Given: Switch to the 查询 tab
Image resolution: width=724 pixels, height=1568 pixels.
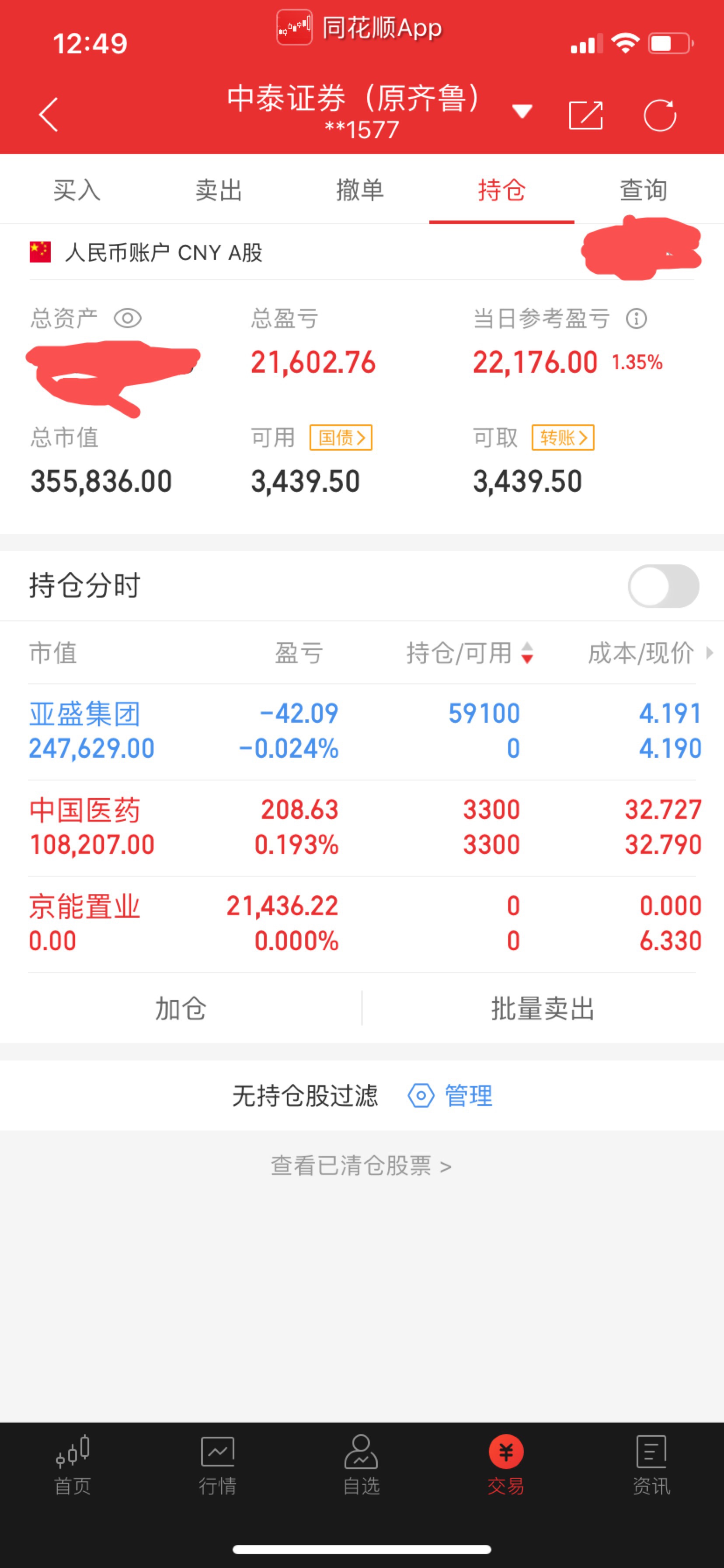Looking at the screenshot, I should point(643,190).
